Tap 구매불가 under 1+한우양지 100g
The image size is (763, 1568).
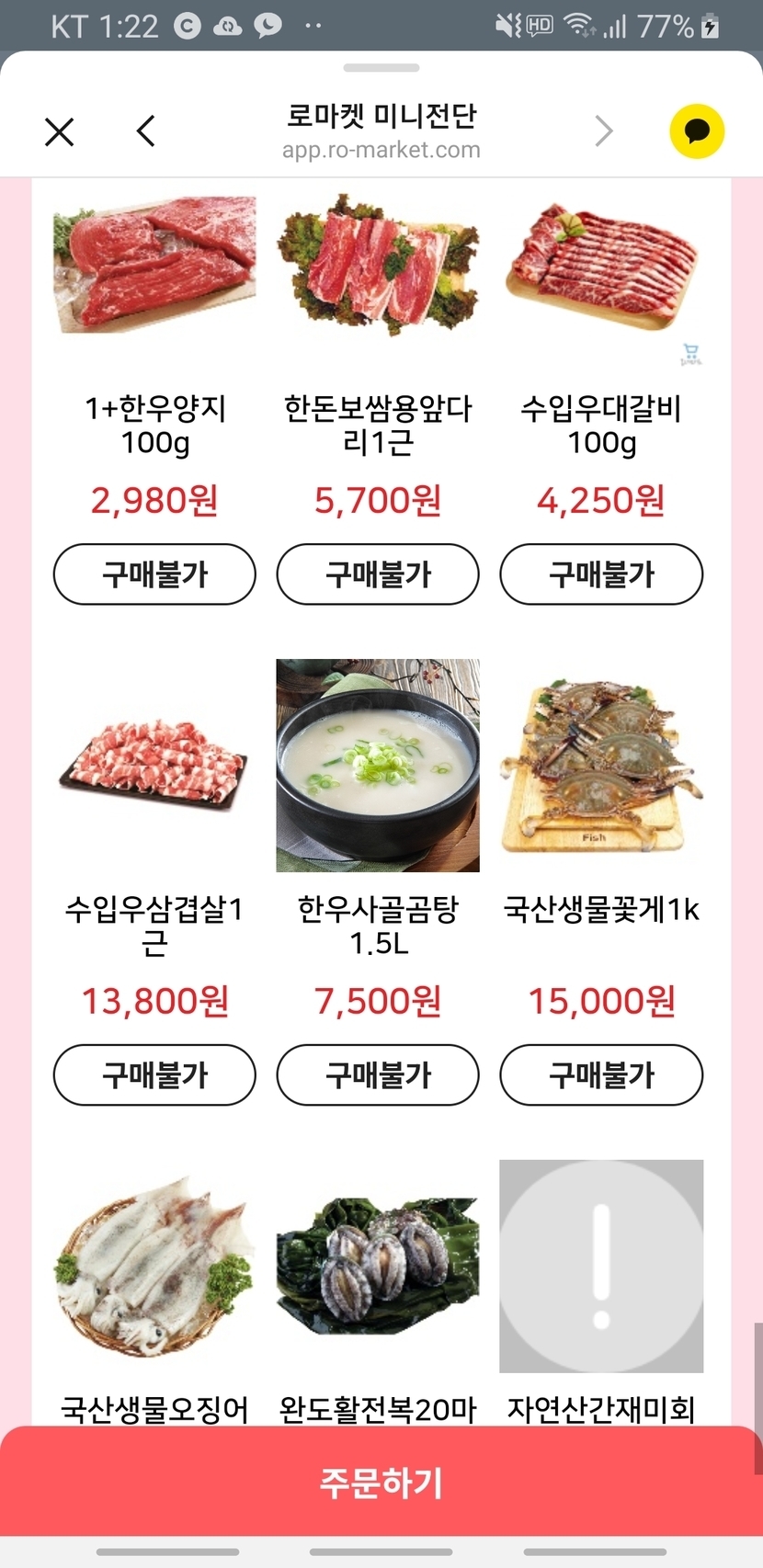point(154,574)
